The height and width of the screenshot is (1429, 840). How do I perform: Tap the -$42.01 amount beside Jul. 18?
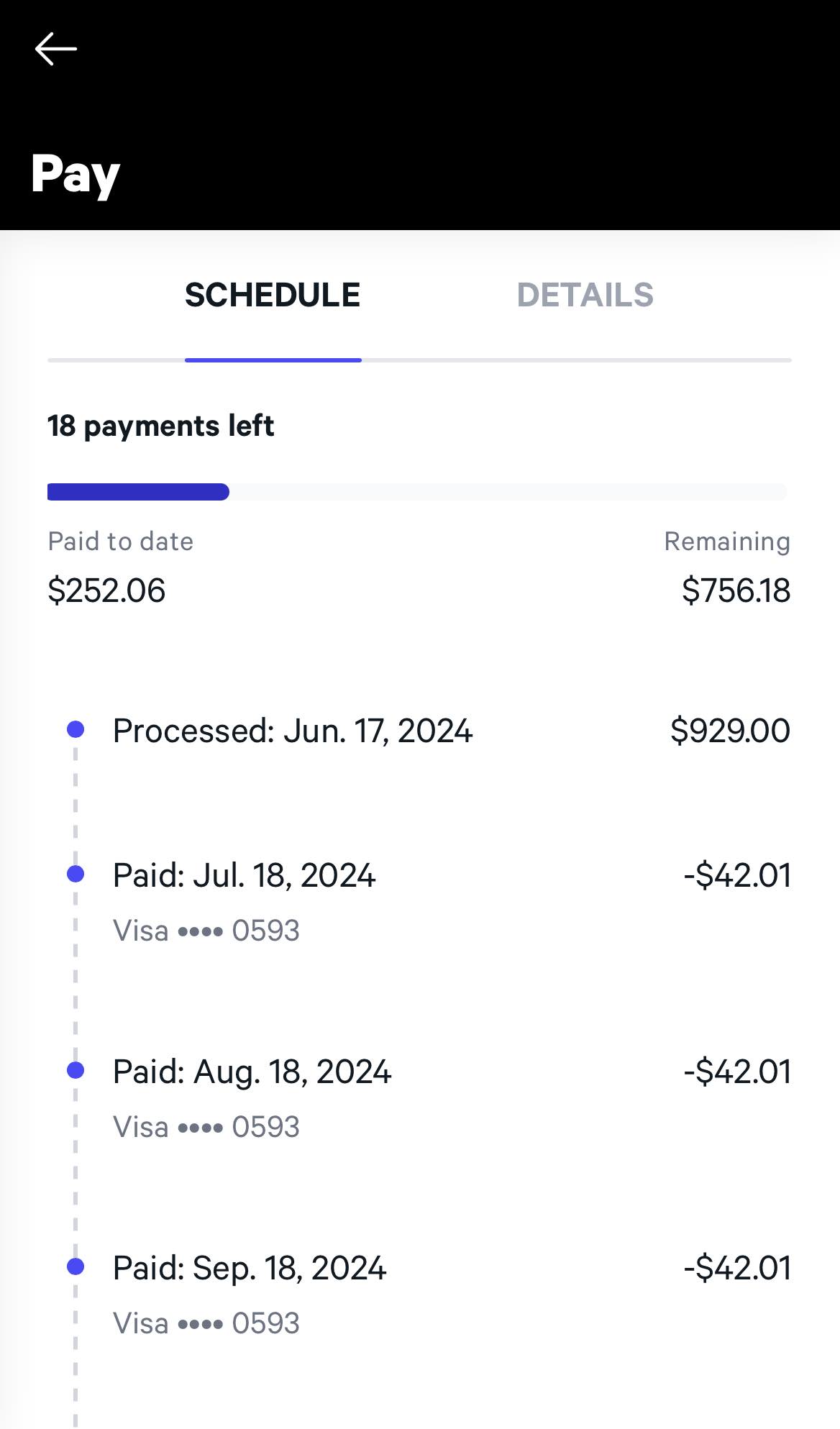coord(739,875)
